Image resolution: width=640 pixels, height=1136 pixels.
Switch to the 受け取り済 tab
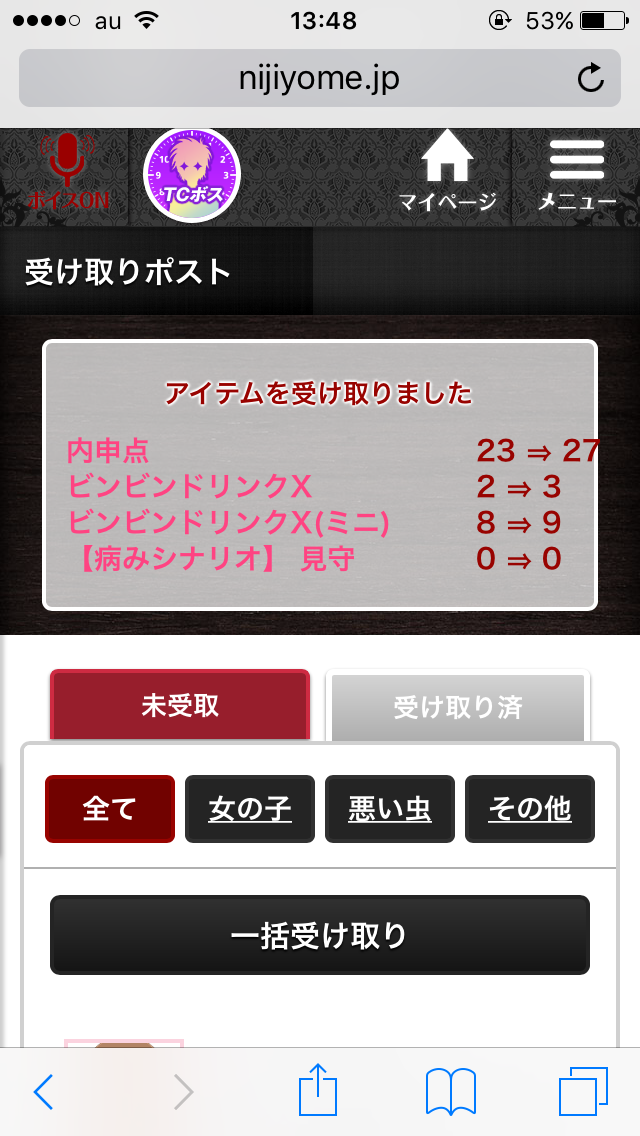458,707
